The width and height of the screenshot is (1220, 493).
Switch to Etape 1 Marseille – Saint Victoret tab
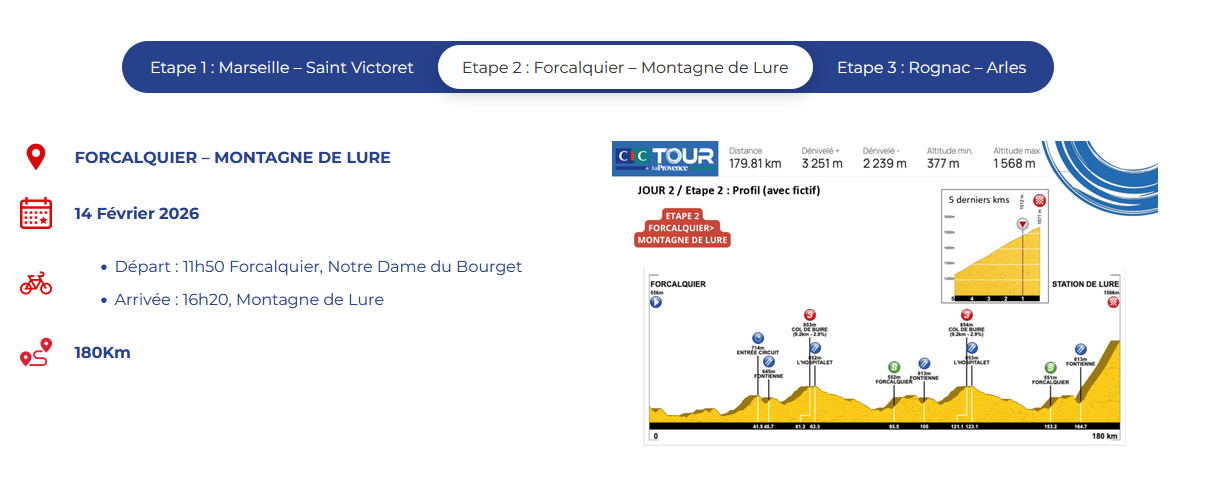[x=281, y=68]
